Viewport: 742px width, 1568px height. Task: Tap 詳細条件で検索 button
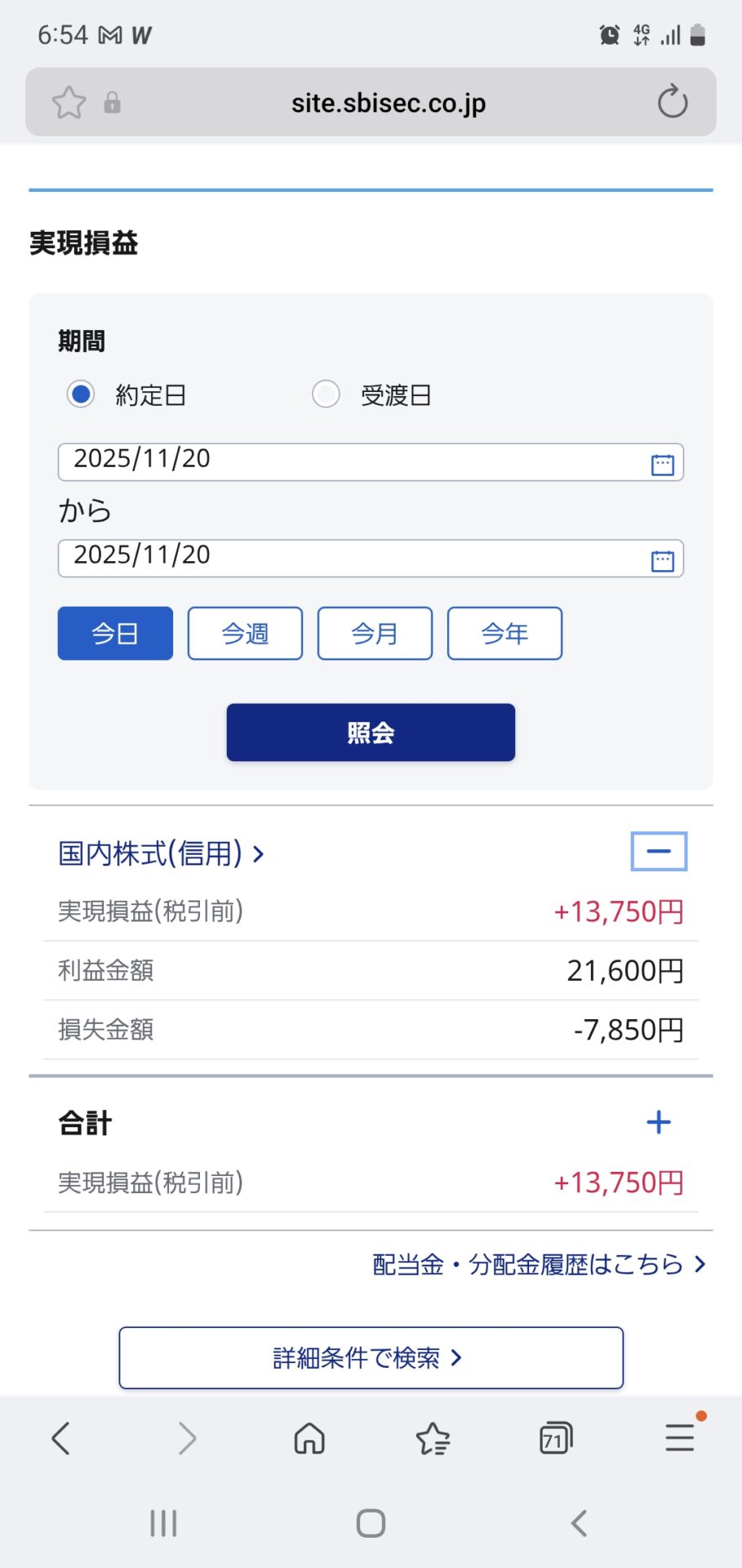371,1357
